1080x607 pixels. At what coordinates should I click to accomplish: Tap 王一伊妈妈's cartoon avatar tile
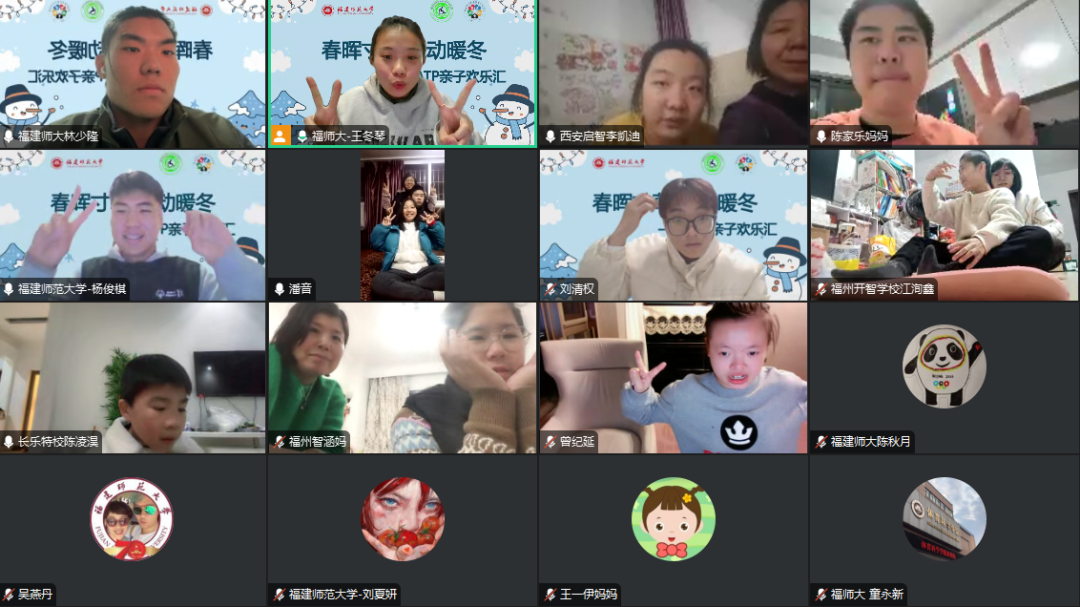[673, 519]
